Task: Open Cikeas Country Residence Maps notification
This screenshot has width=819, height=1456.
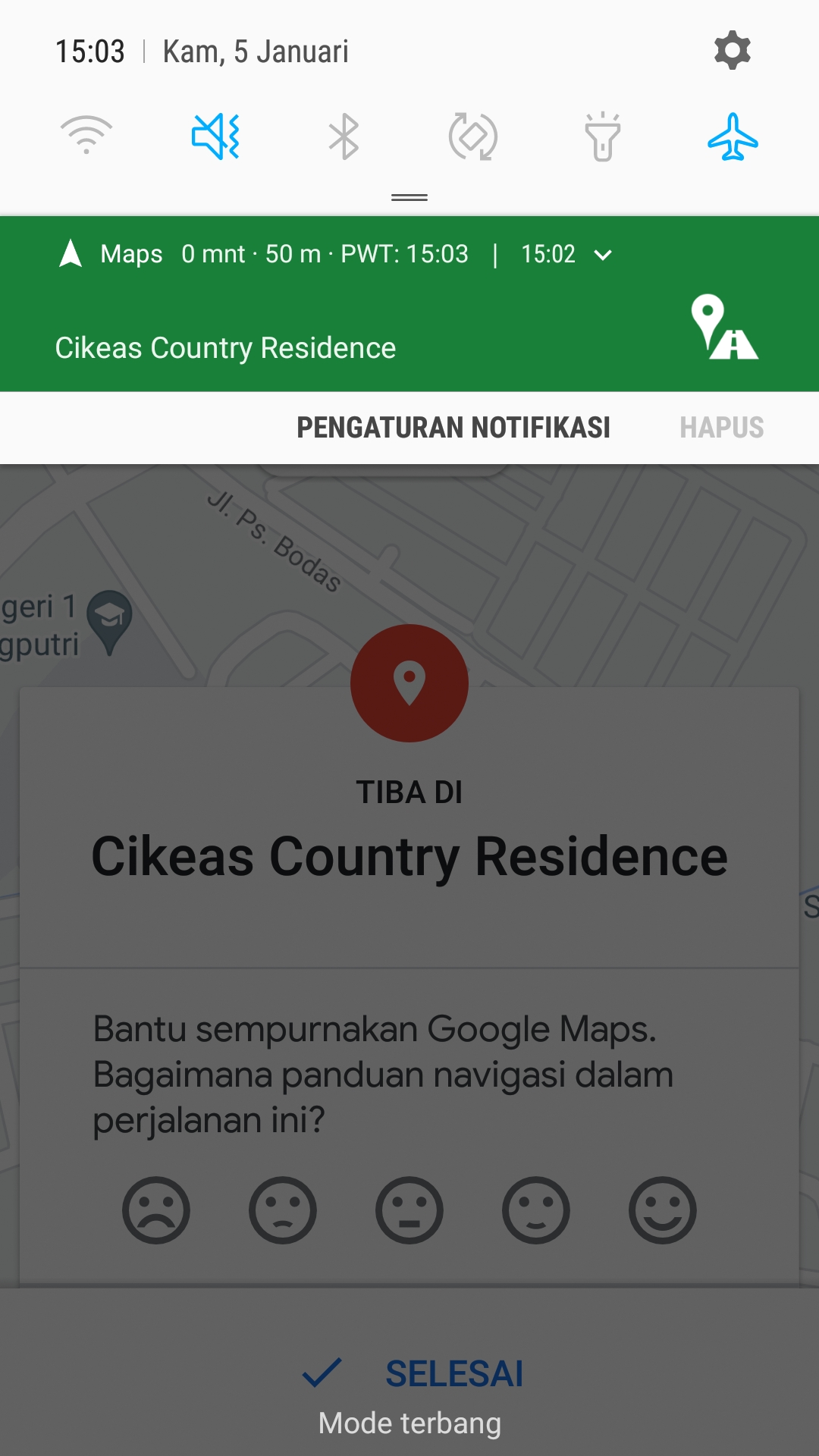Action: 226,348
